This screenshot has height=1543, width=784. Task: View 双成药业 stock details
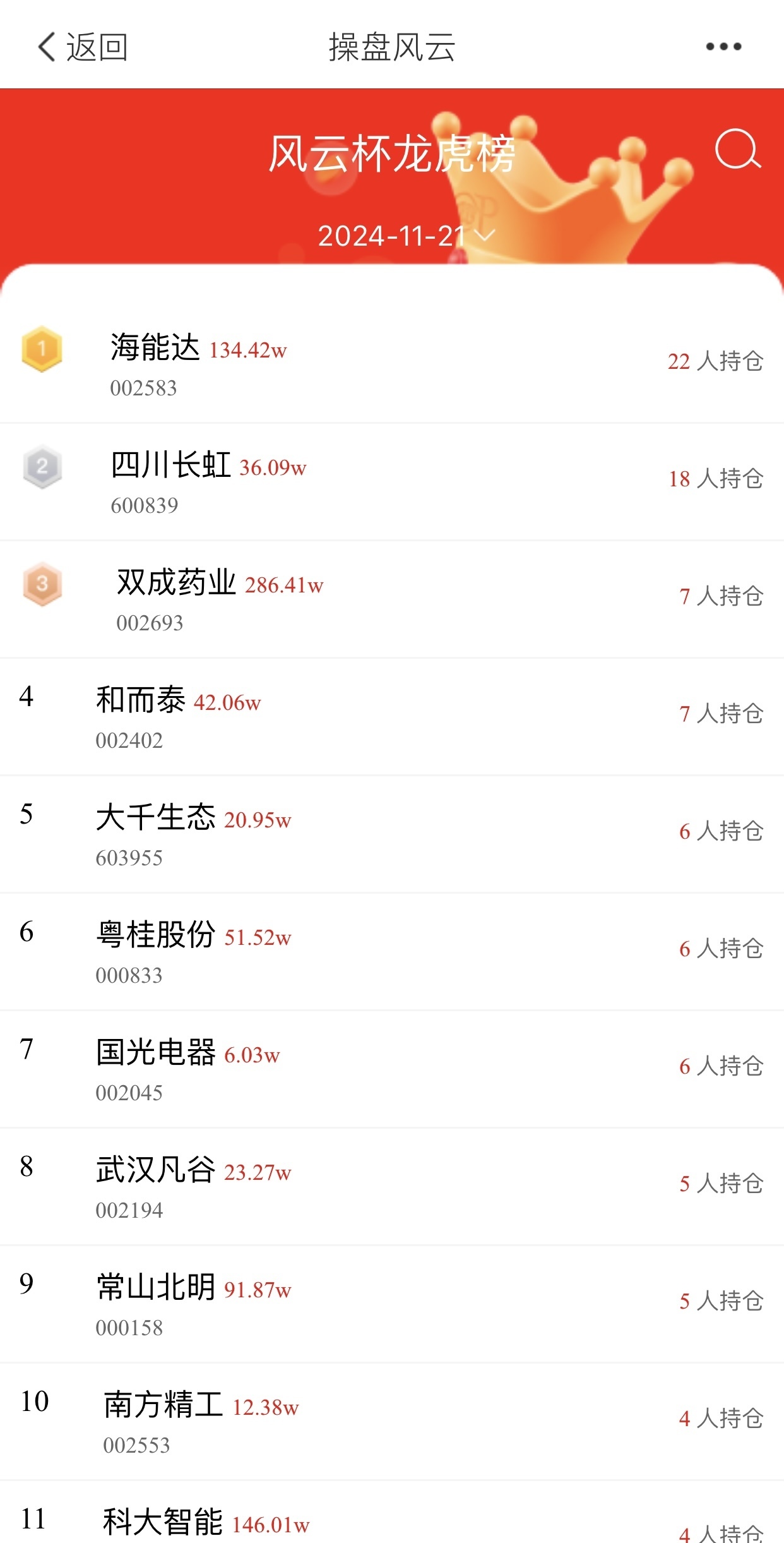click(x=392, y=599)
